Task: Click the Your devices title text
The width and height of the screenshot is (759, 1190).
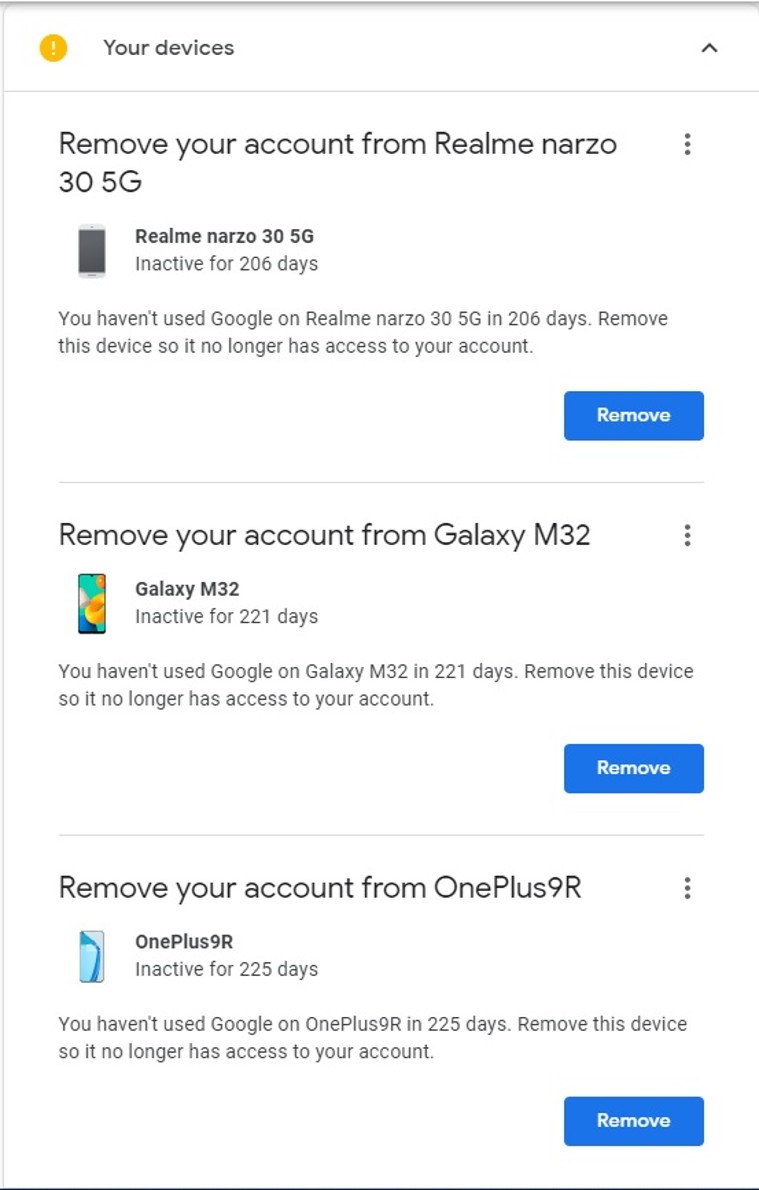Action: point(168,47)
